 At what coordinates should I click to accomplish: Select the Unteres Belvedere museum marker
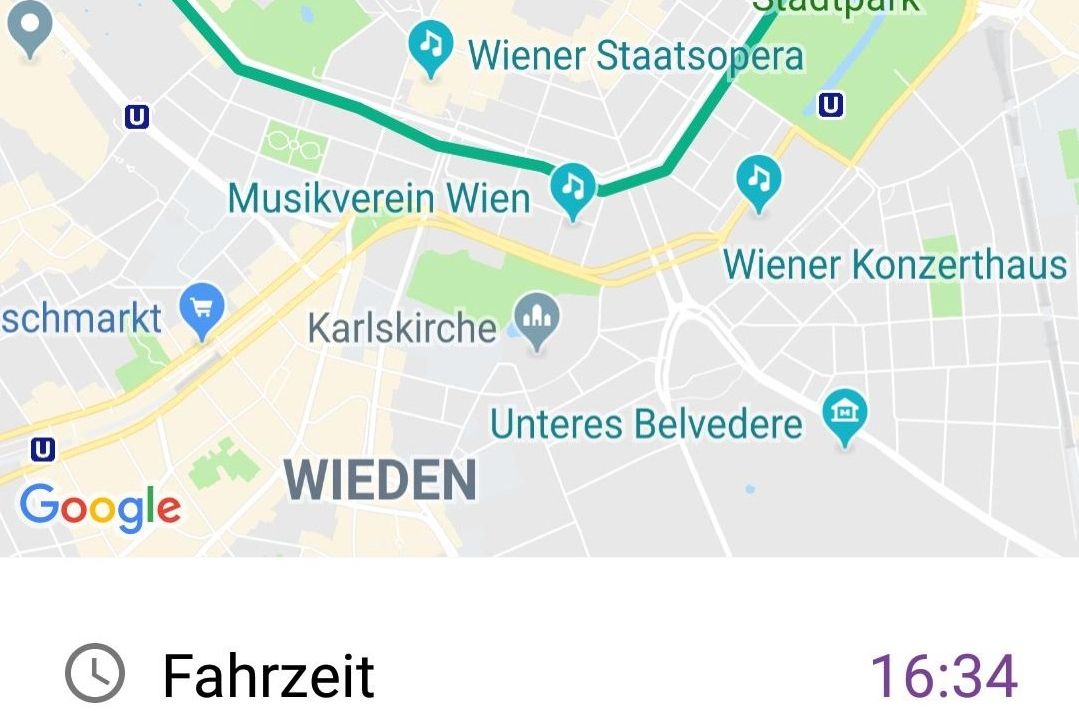(x=845, y=414)
